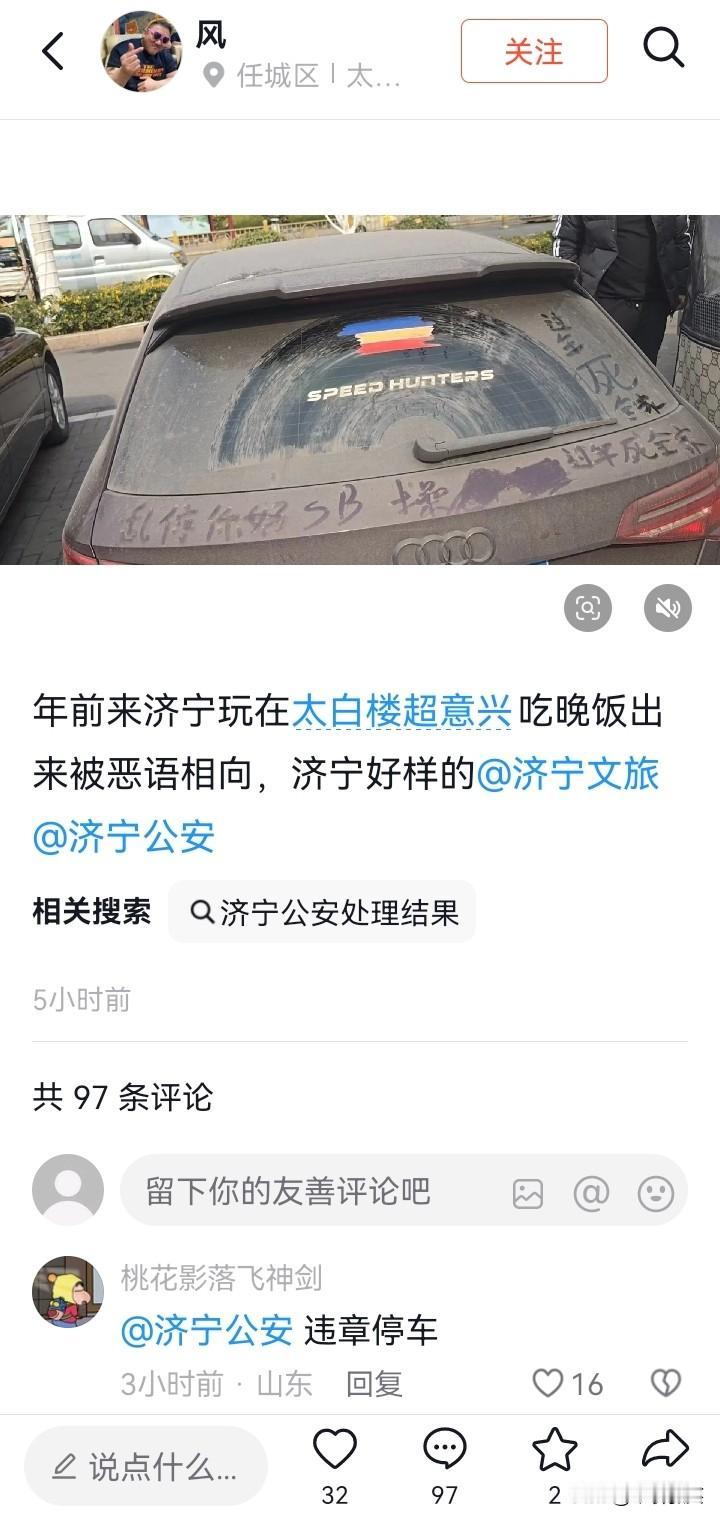
Task: Unmute the video sound icon
Action: click(x=667, y=608)
